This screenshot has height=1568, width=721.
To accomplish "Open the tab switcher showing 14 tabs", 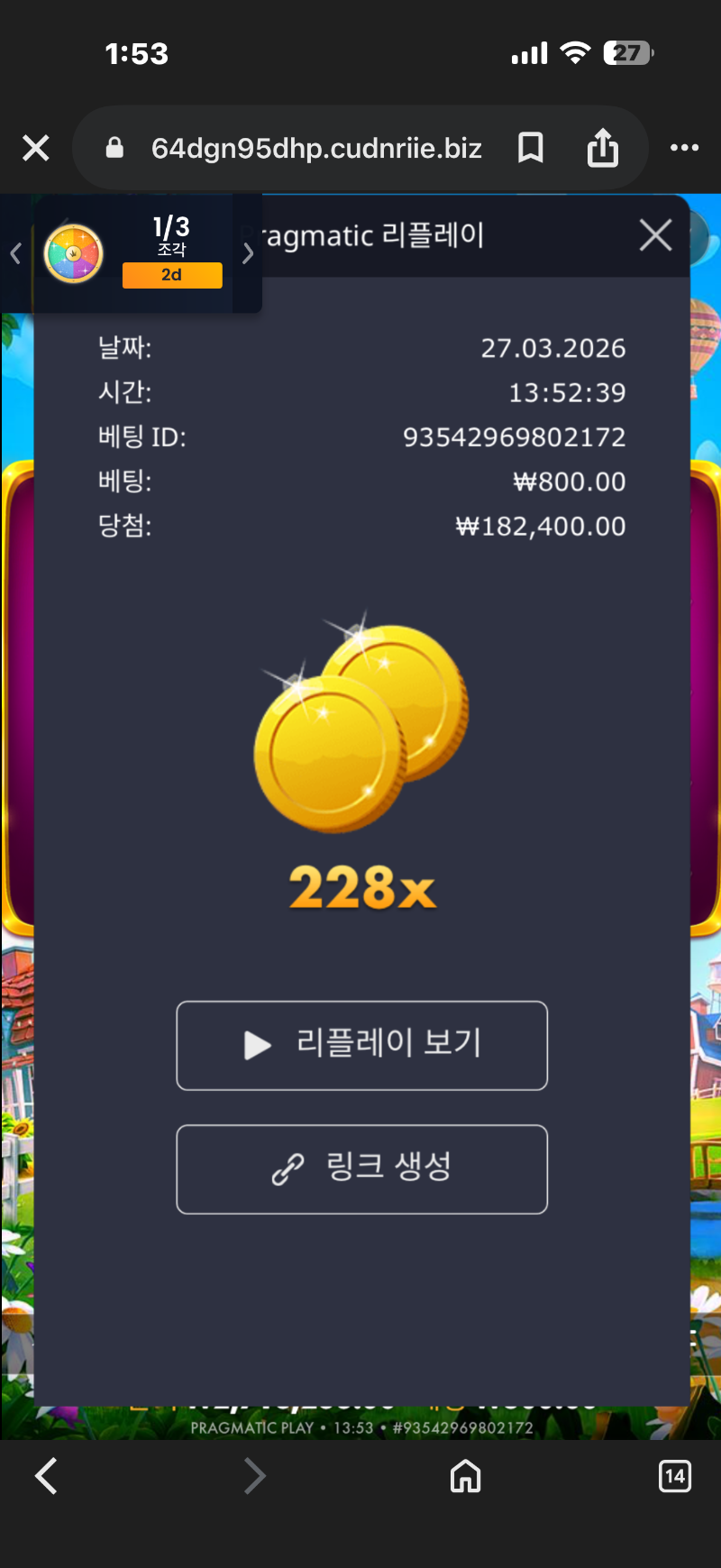I will 674,1476.
